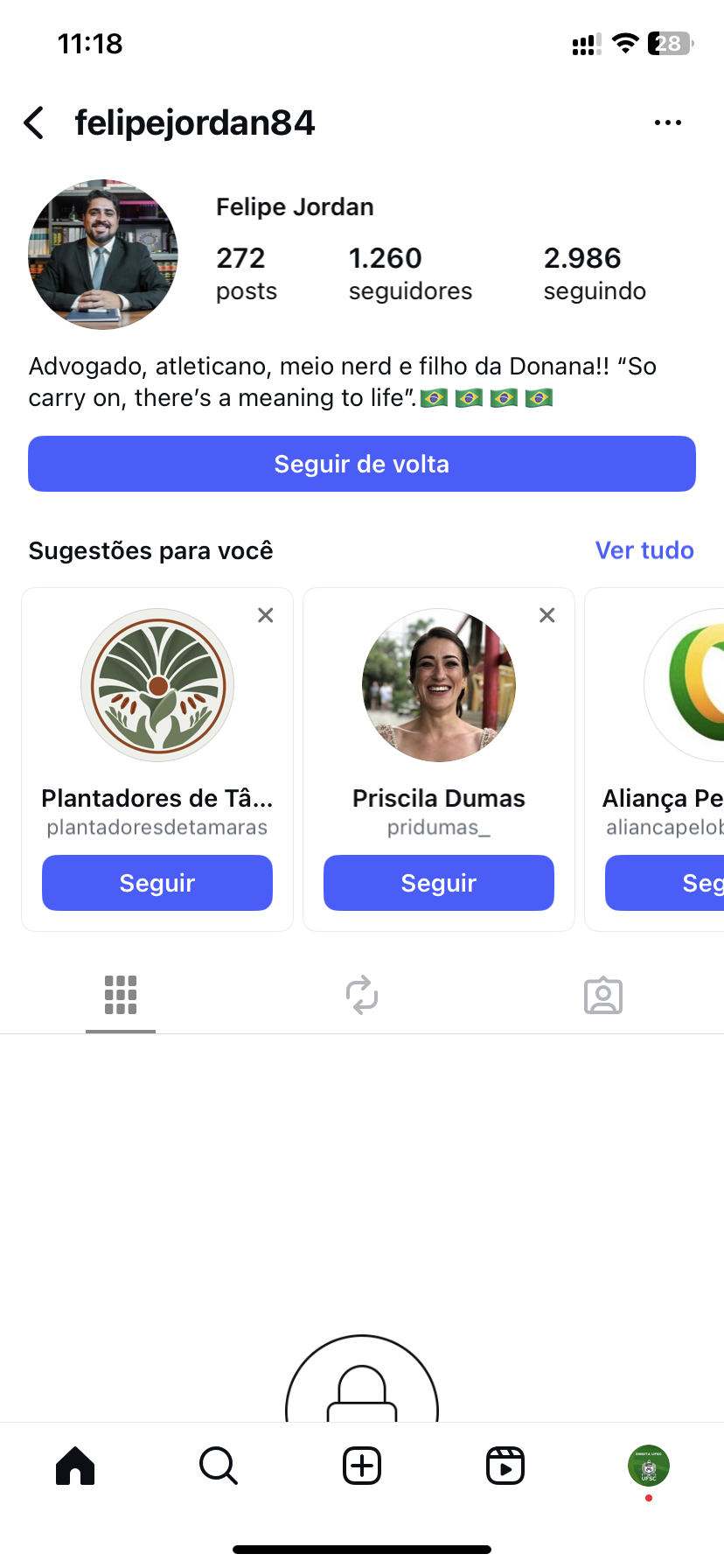Dismiss the Priscila Dumas suggestion
The height and width of the screenshot is (1568, 724).
547,615
